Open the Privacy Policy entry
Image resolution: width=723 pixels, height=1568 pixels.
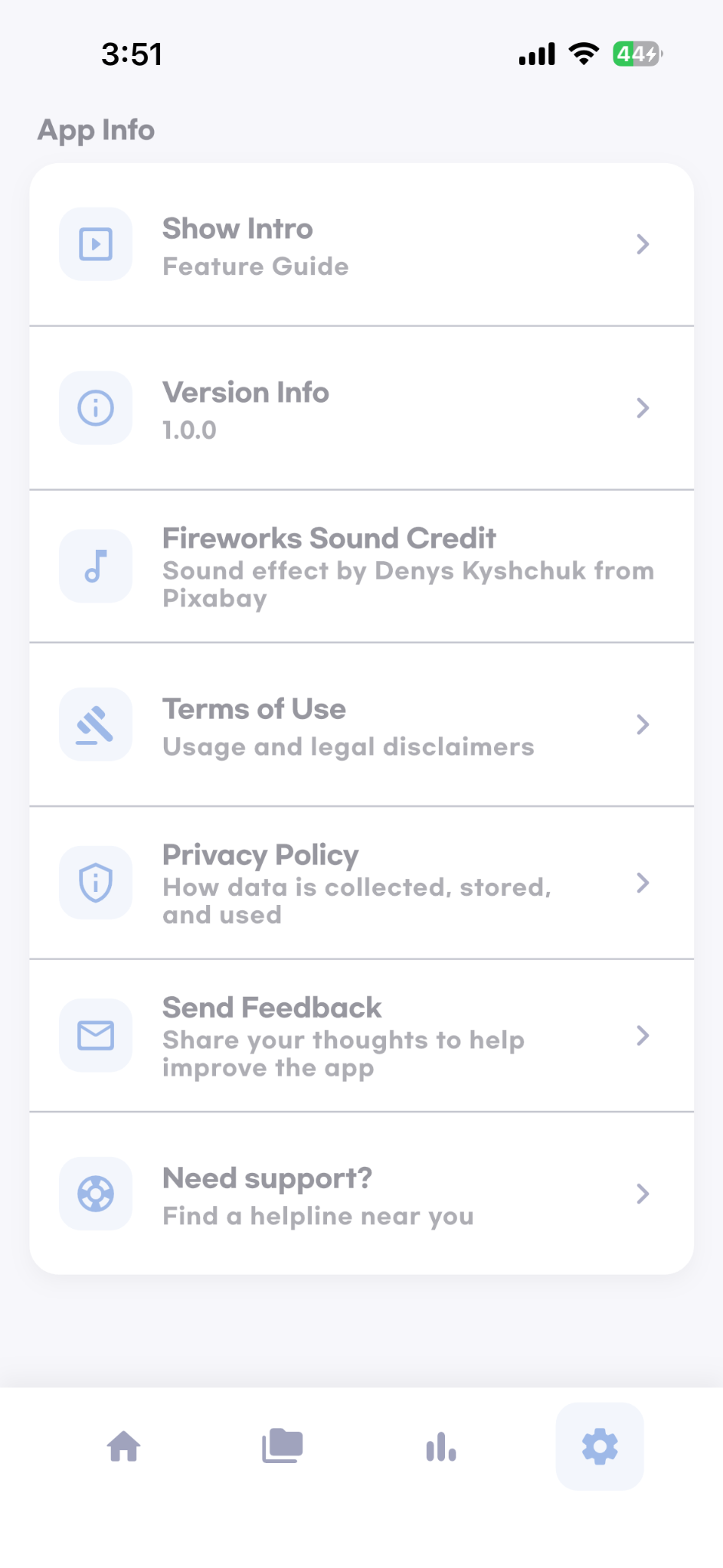coord(360,883)
